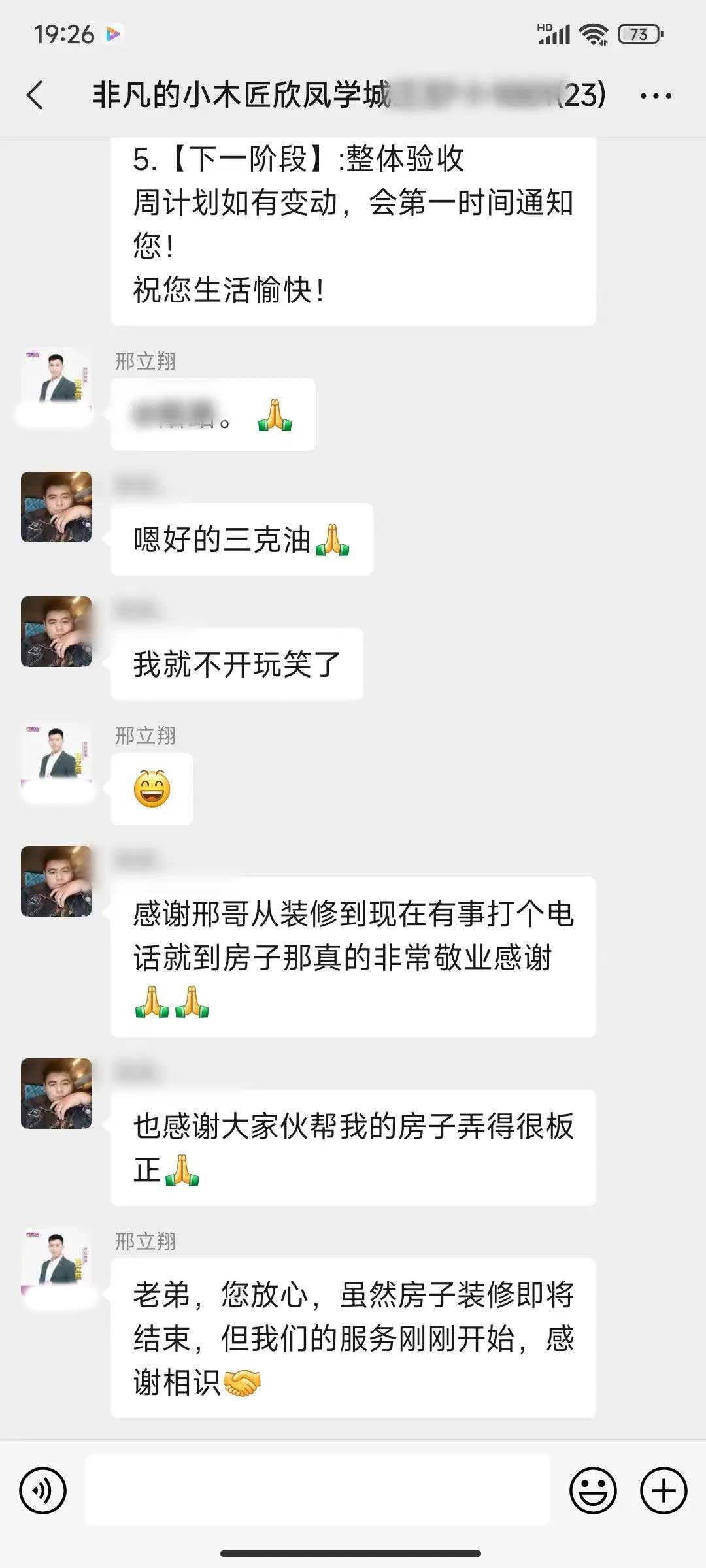Open 邢立翔's avatar above the handshake message
Image resolution: width=706 pixels, height=1568 pixels.
[x=56, y=1261]
